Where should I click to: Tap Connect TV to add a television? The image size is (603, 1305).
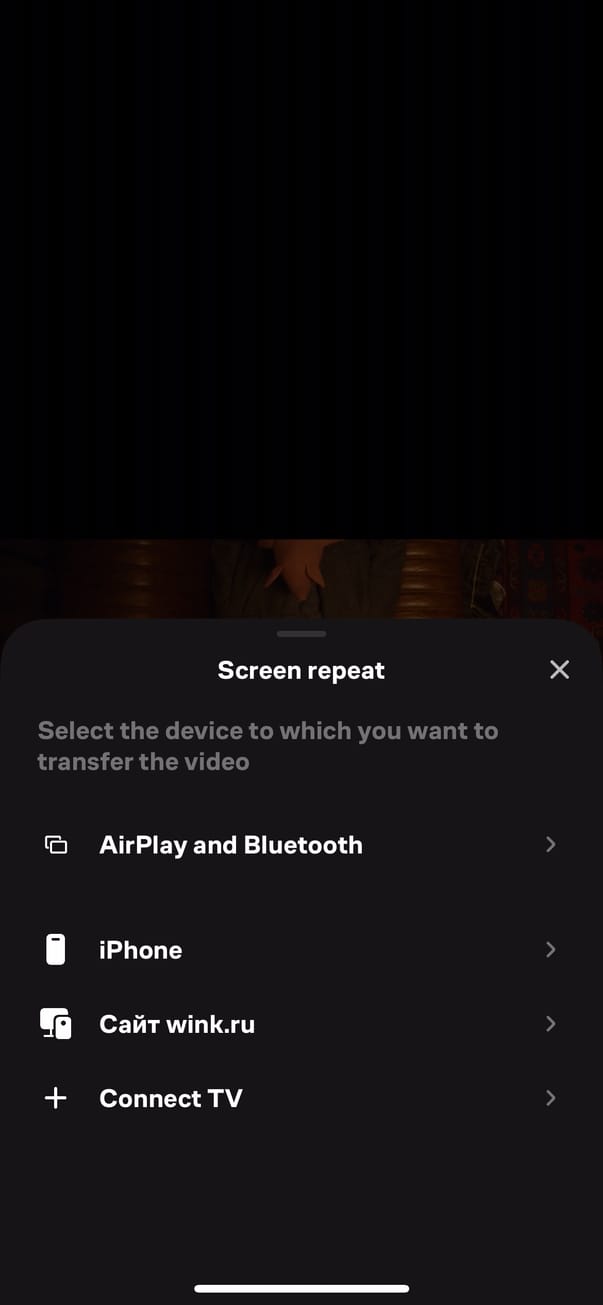tap(300, 1098)
